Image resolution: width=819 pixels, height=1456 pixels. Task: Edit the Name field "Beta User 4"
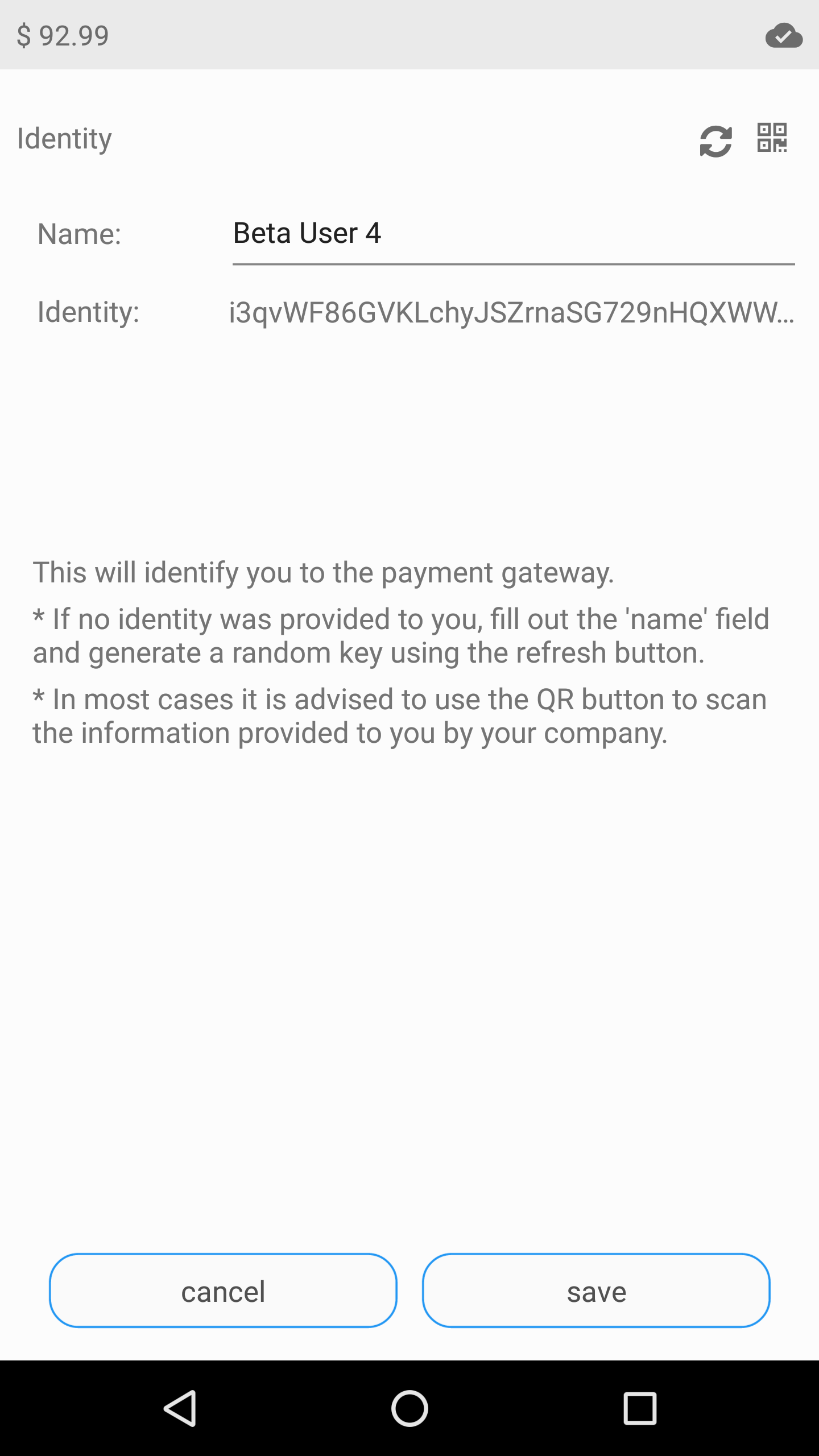513,234
